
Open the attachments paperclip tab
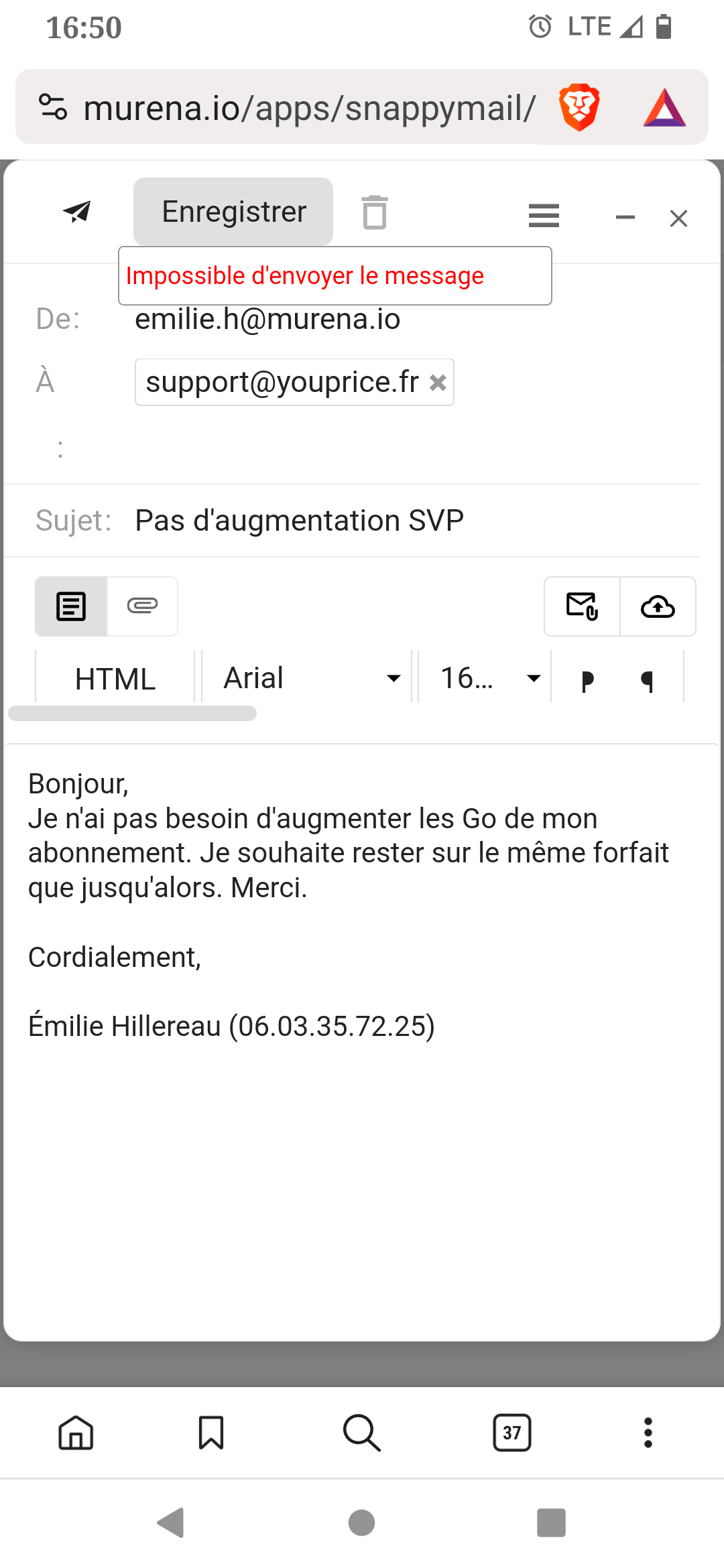pyautogui.click(x=142, y=606)
